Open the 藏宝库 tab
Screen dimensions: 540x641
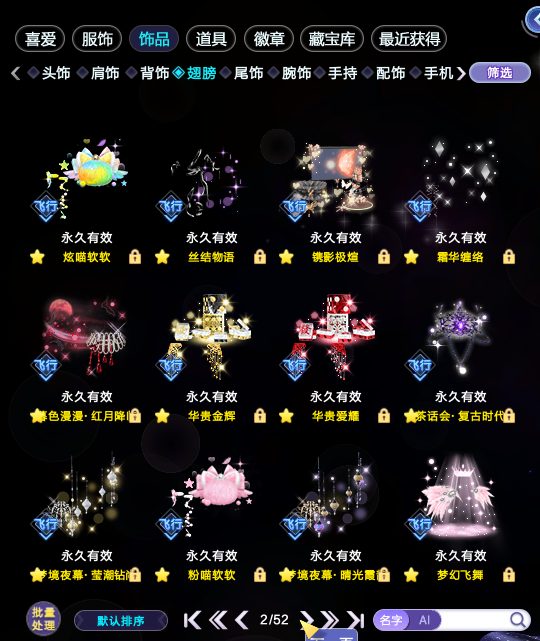pos(332,39)
